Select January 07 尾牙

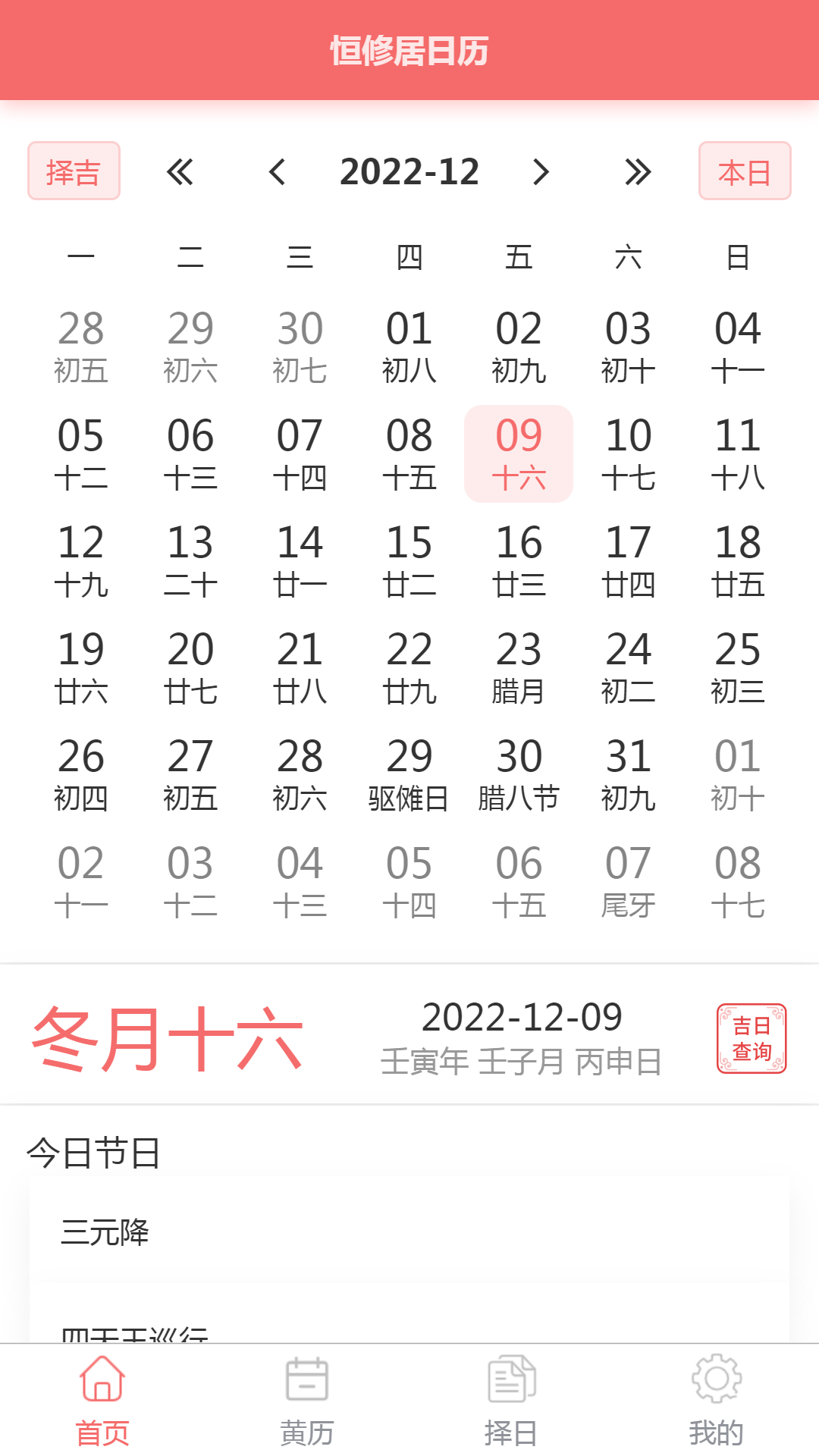(x=628, y=881)
